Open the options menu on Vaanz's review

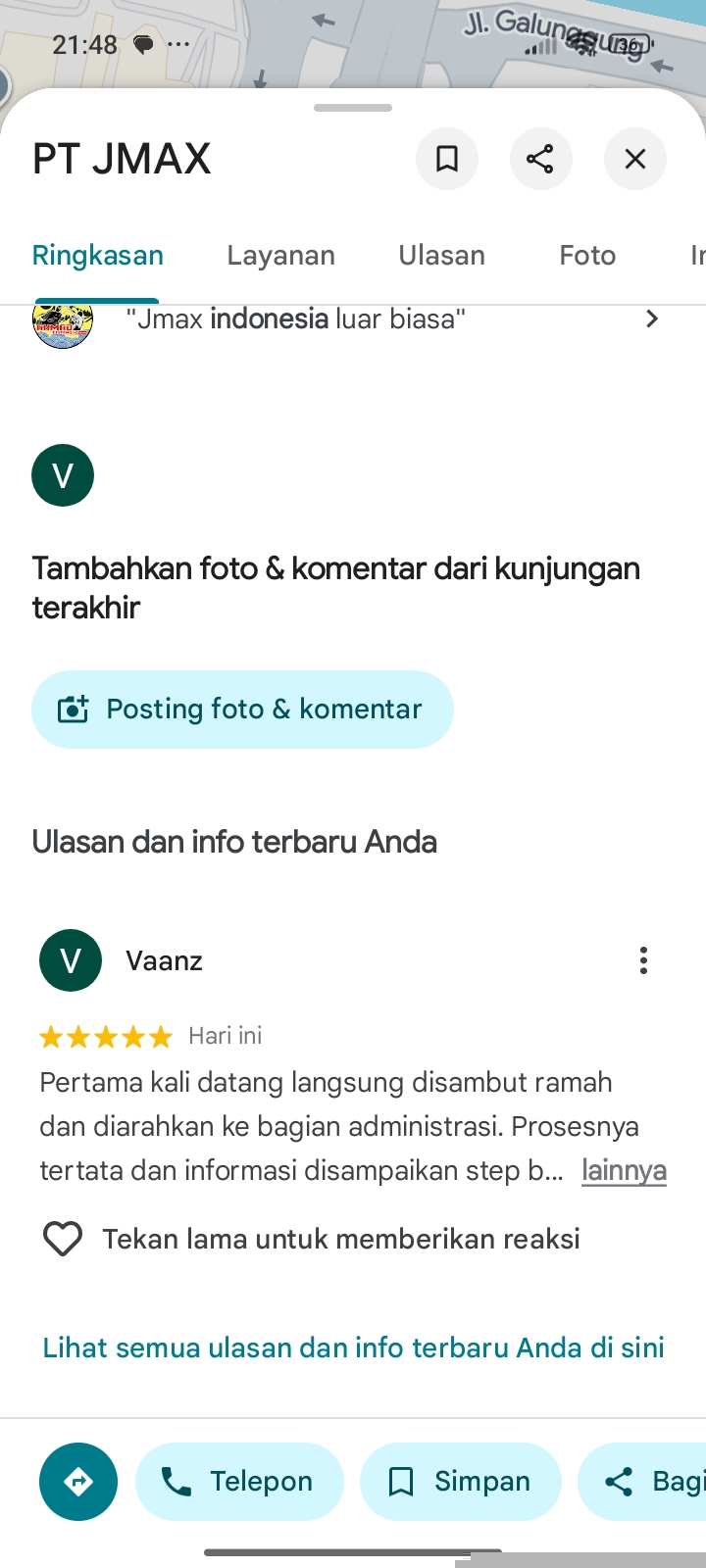pos(643,960)
